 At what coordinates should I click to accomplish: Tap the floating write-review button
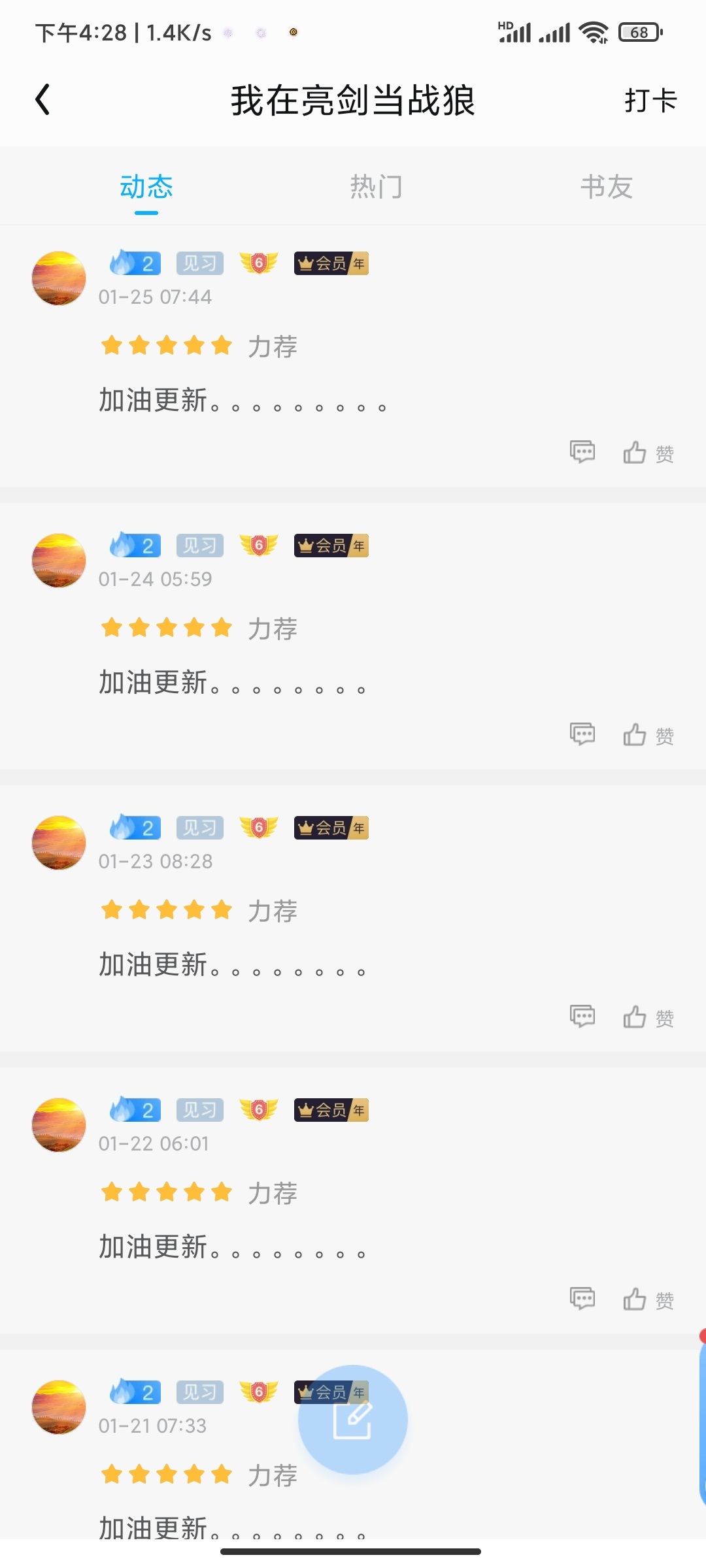353,1419
